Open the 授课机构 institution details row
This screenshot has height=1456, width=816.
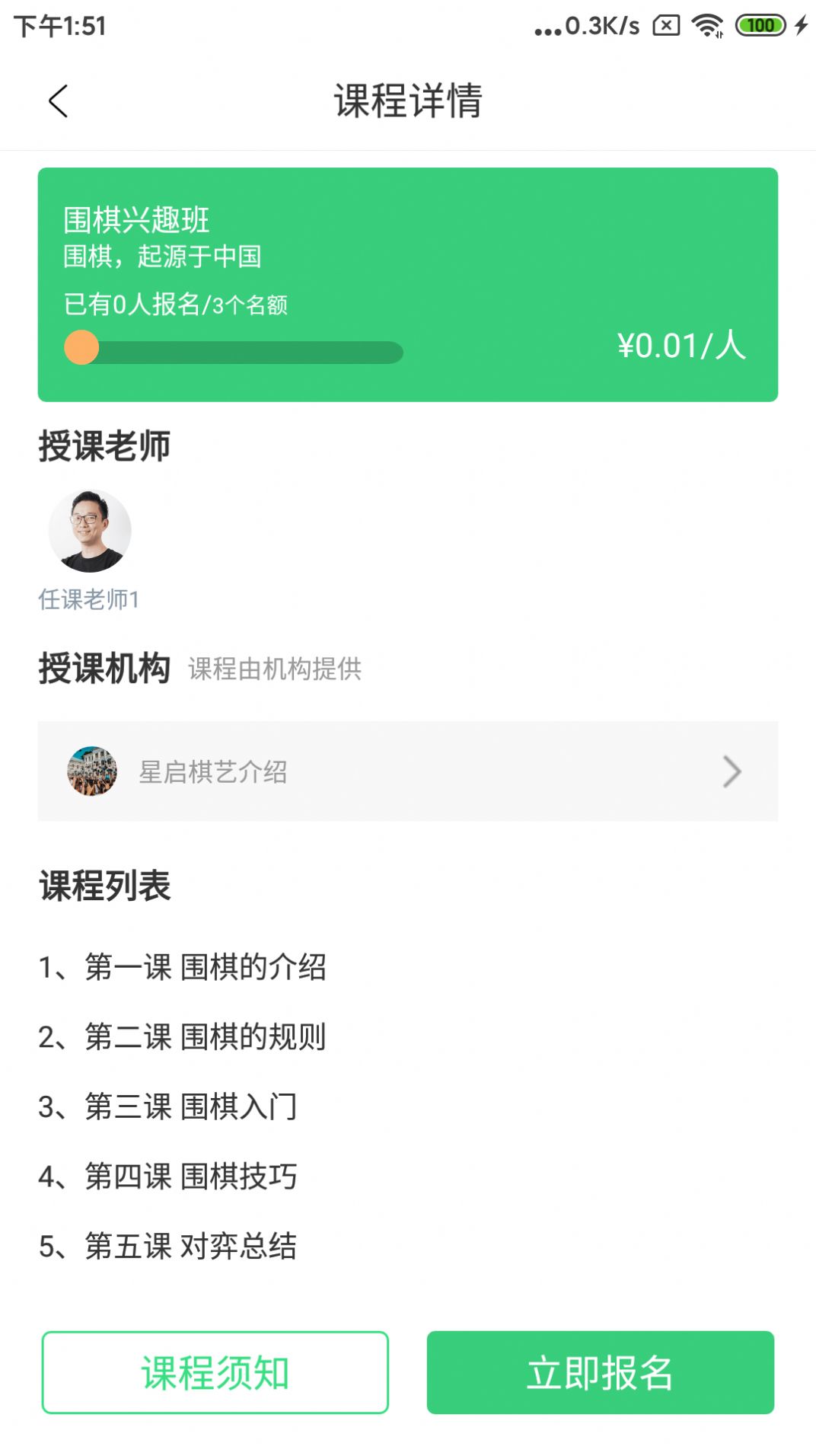pos(408,771)
